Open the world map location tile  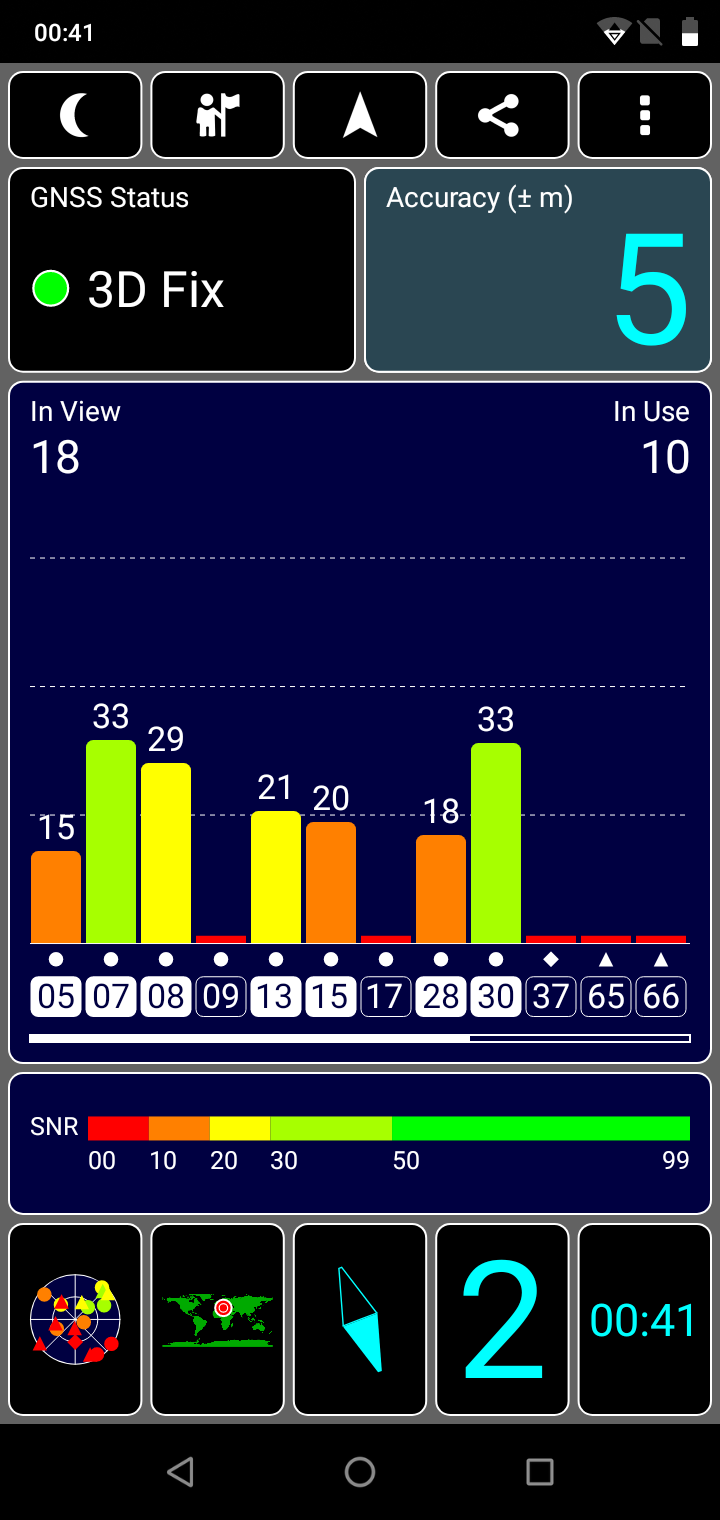(x=218, y=1319)
